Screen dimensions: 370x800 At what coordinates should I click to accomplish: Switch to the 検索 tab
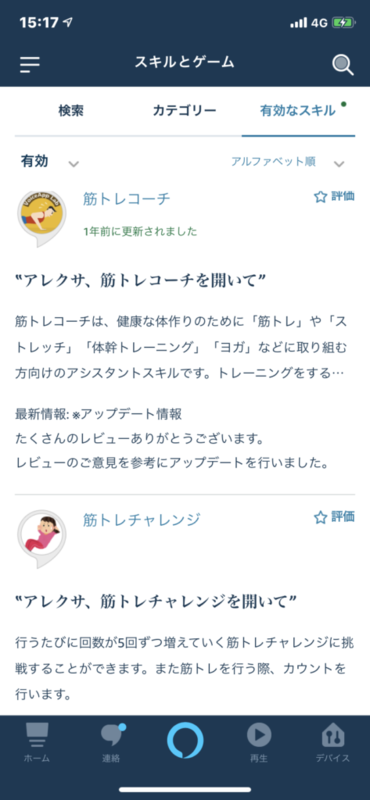click(71, 111)
